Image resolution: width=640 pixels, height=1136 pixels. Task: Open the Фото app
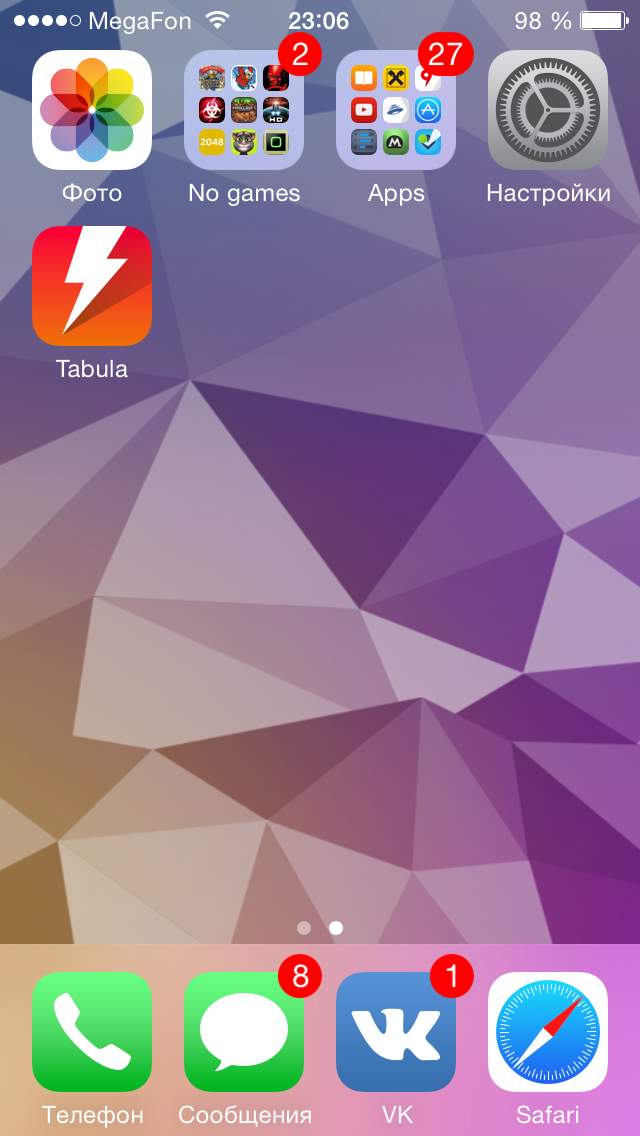(x=92, y=110)
